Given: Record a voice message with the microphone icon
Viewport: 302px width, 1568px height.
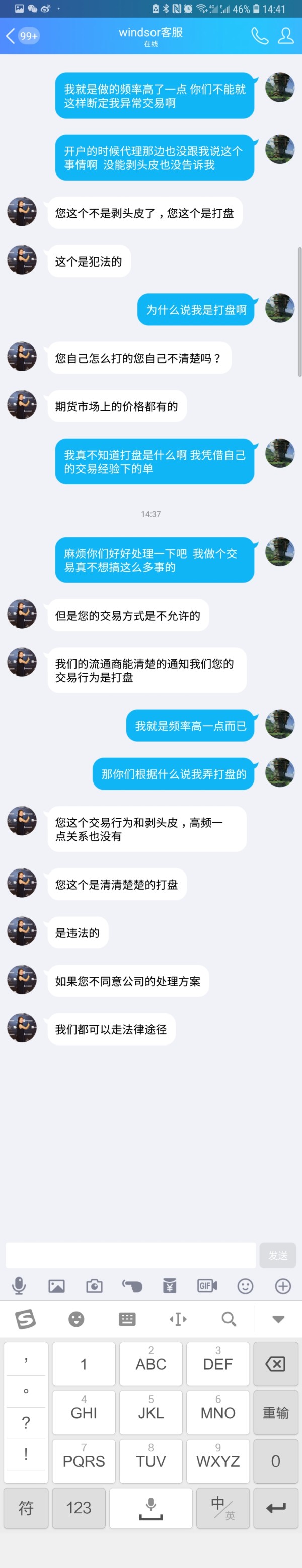Looking at the screenshot, I should [19, 1286].
